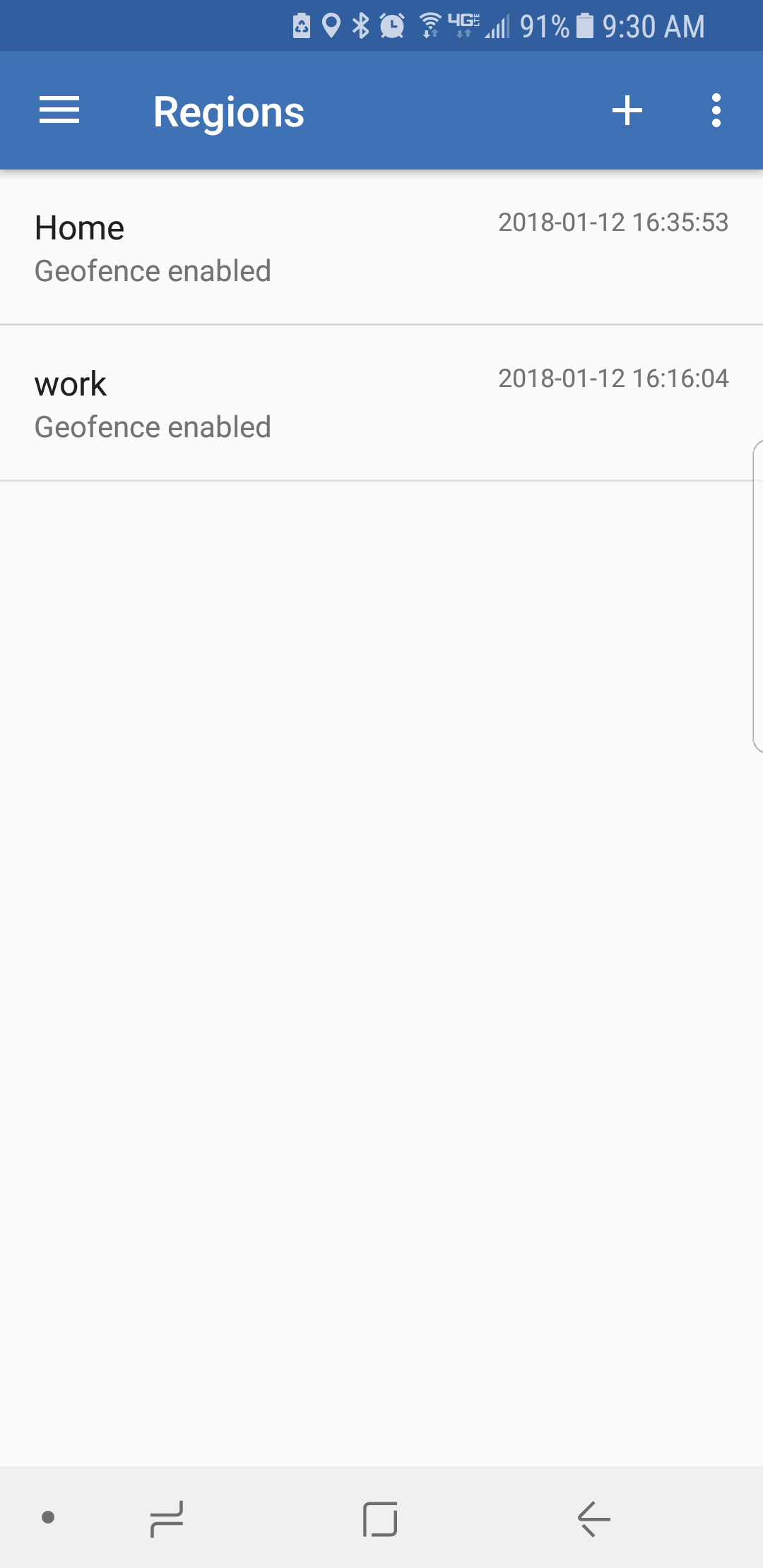Add a new region

(627, 111)
